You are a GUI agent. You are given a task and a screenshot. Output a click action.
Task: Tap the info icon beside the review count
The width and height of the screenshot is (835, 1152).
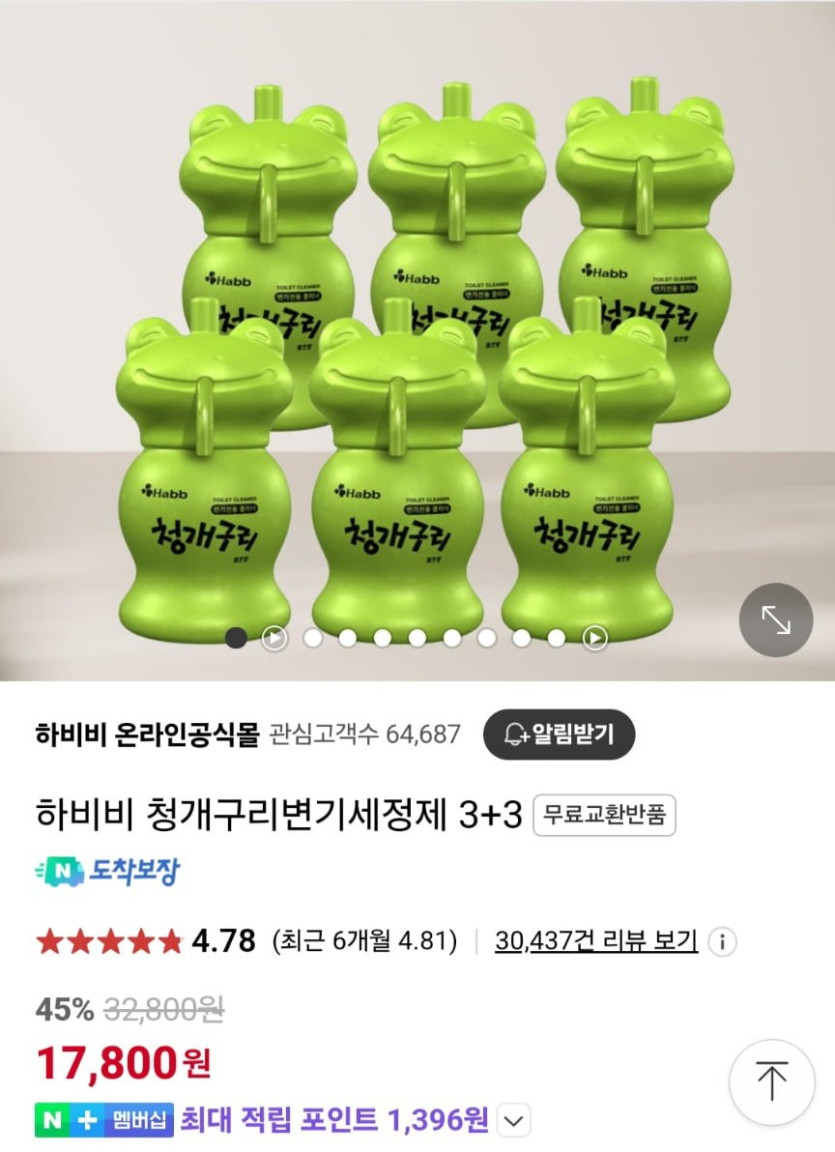click(x=722, y=942)
